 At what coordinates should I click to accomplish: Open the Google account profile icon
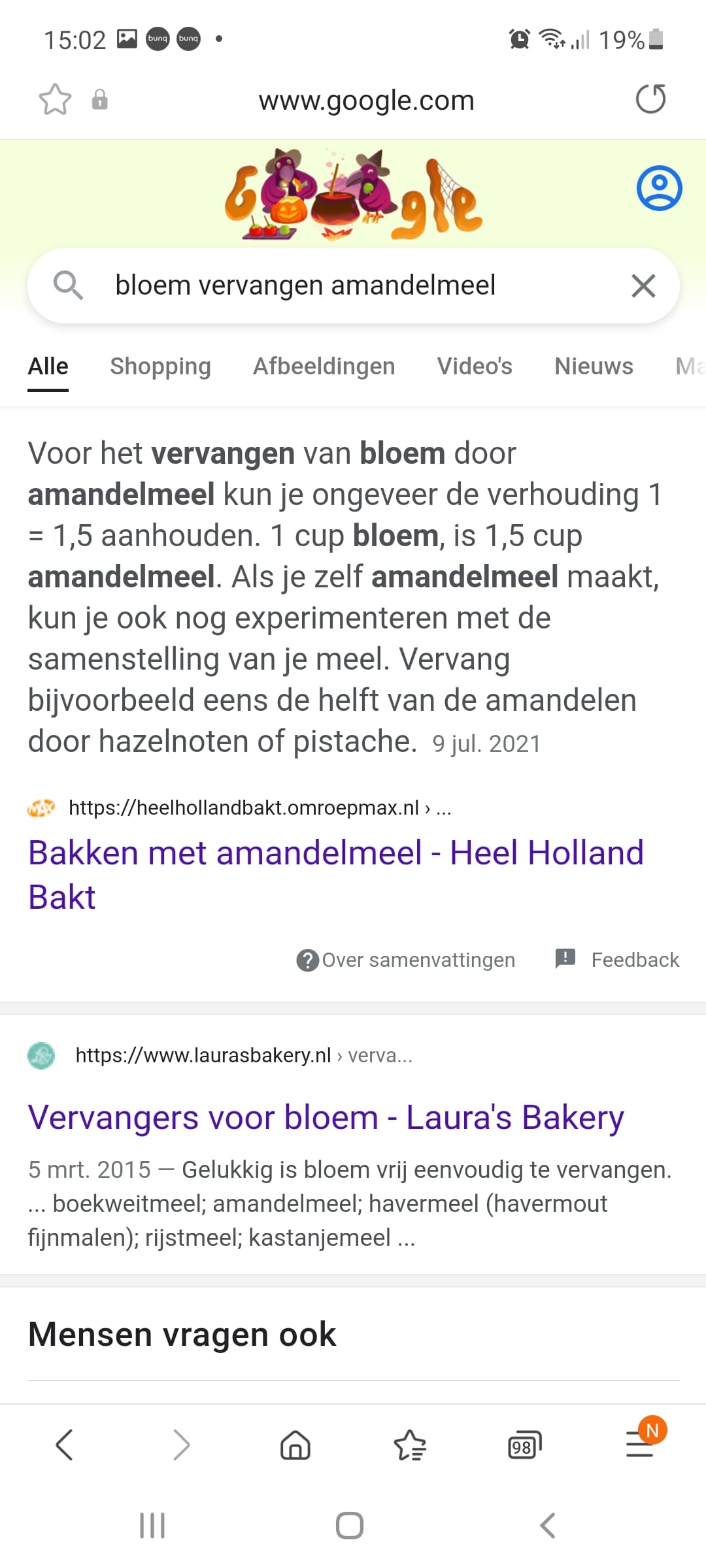click(x=659, y=188)
